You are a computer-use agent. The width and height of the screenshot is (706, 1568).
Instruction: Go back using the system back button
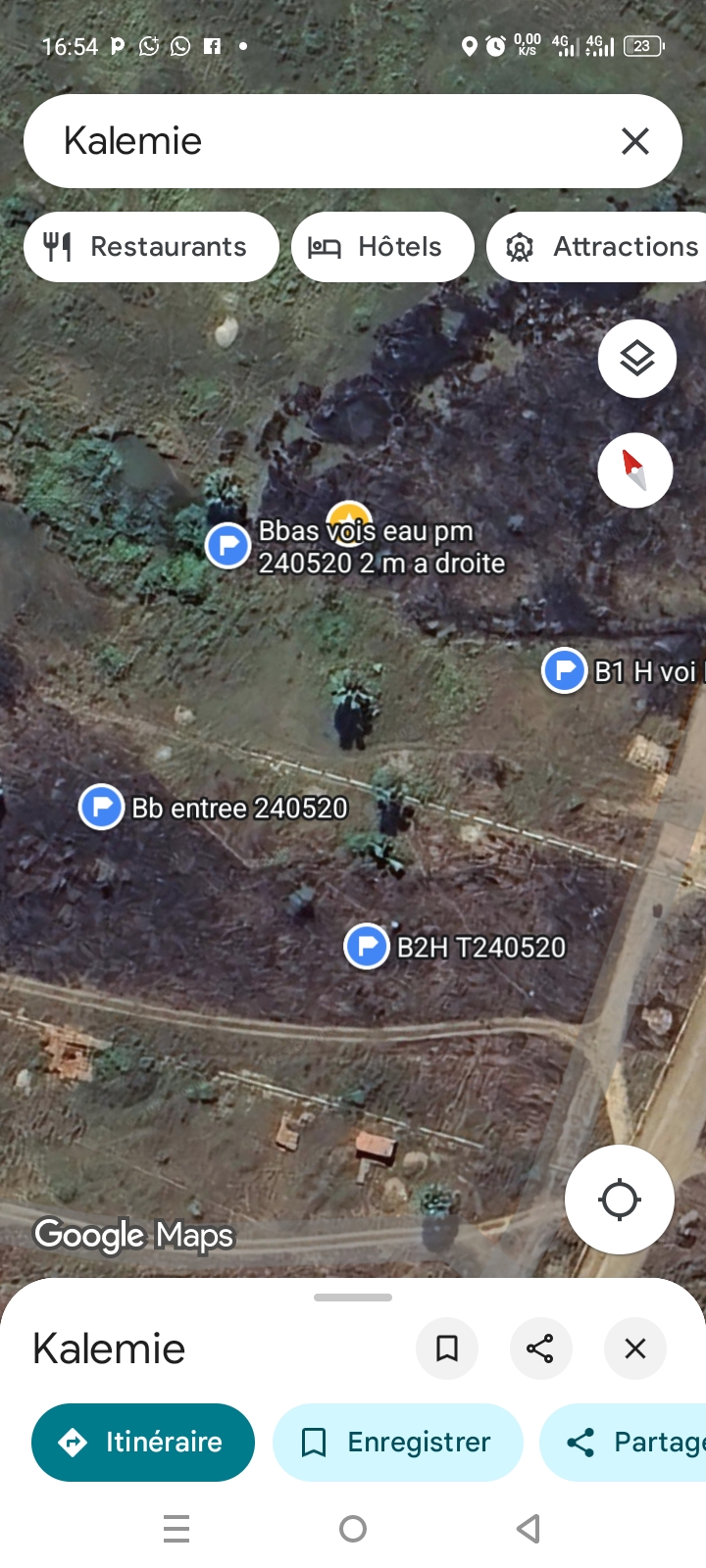pyautogui.click(x=529, y=1528)
